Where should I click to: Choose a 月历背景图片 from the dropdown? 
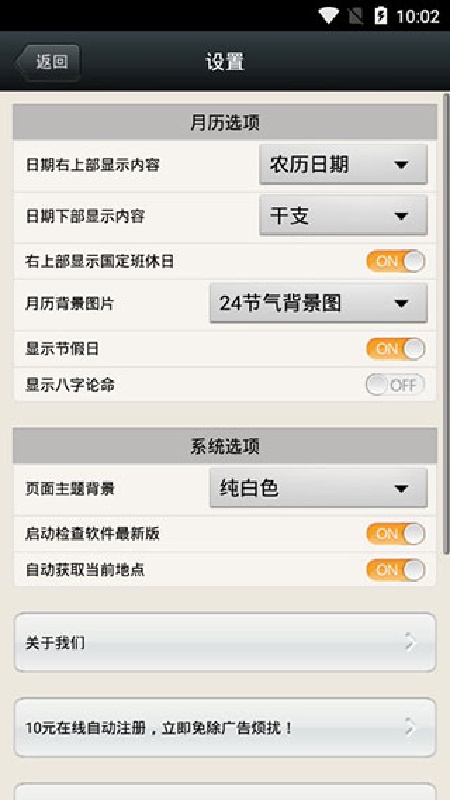tap(318, 303)
